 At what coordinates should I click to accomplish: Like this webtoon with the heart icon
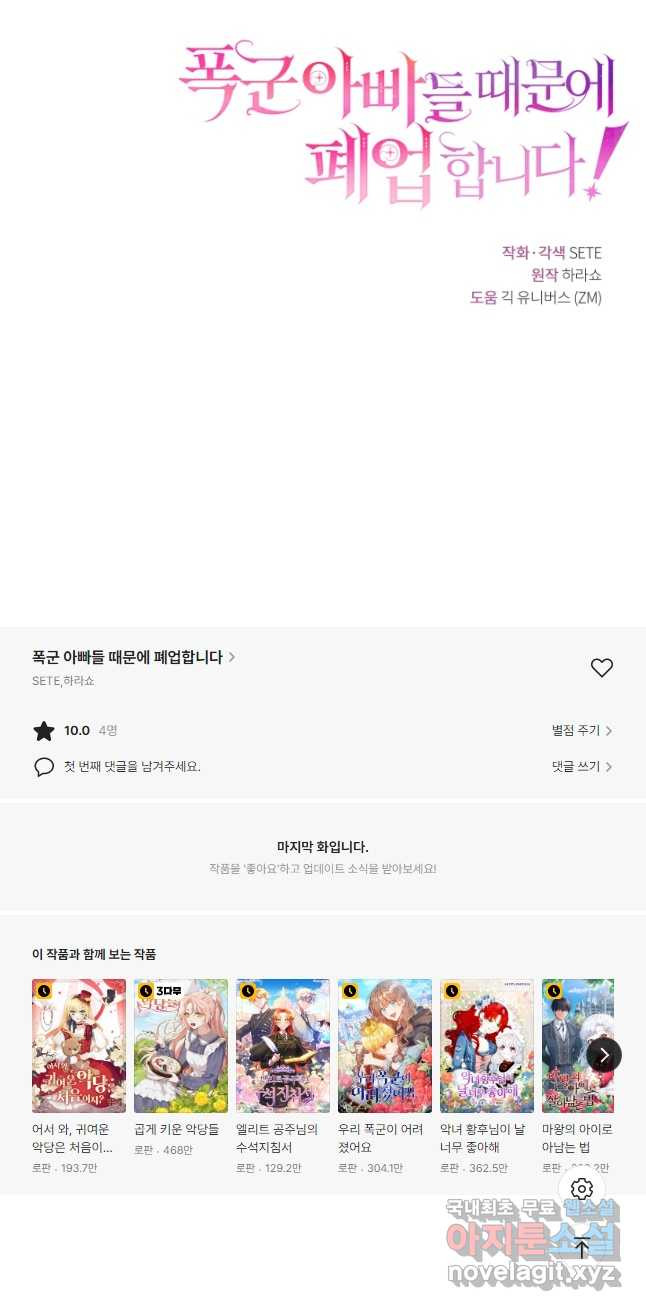pyautogui.click(x=601, y=668)
